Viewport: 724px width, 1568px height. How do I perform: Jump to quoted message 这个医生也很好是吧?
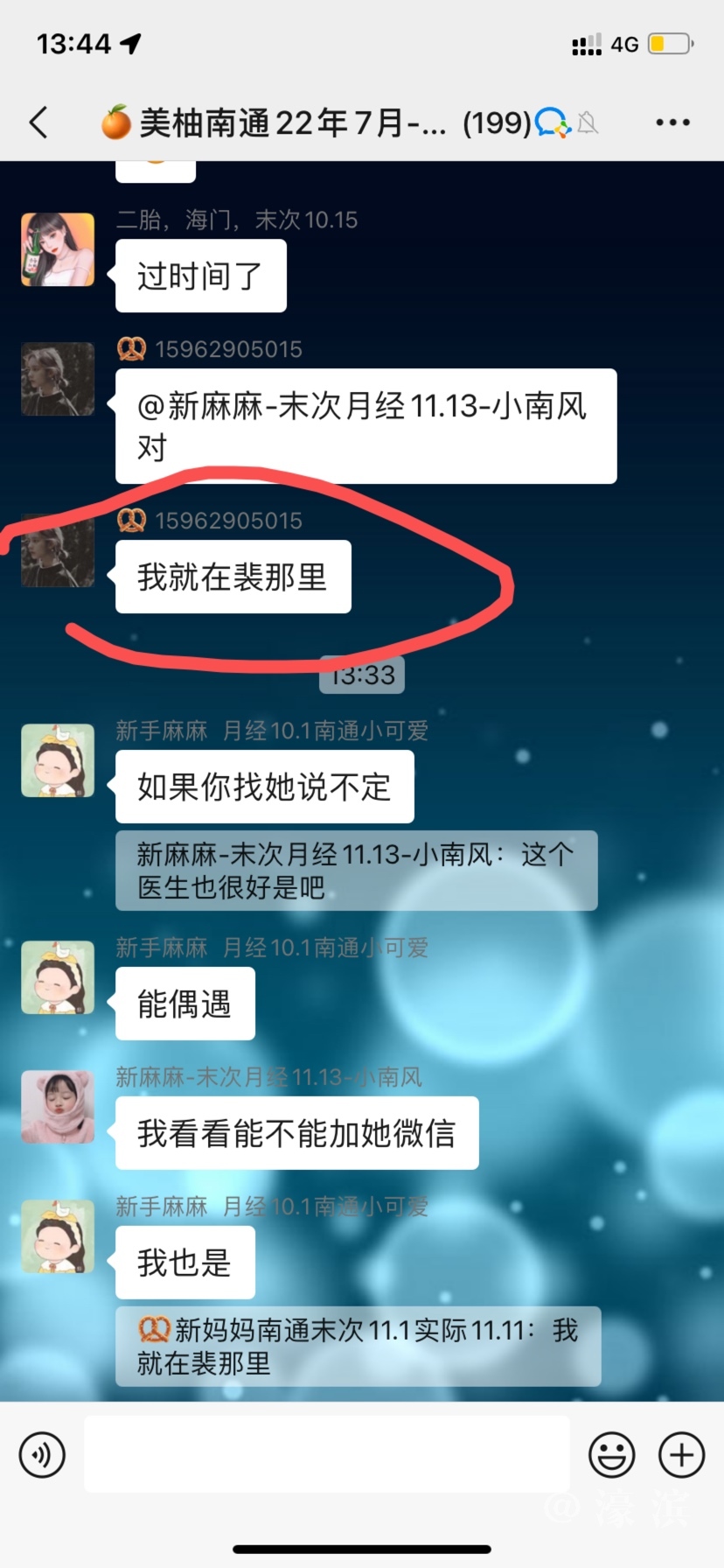(x=356, y=871)
